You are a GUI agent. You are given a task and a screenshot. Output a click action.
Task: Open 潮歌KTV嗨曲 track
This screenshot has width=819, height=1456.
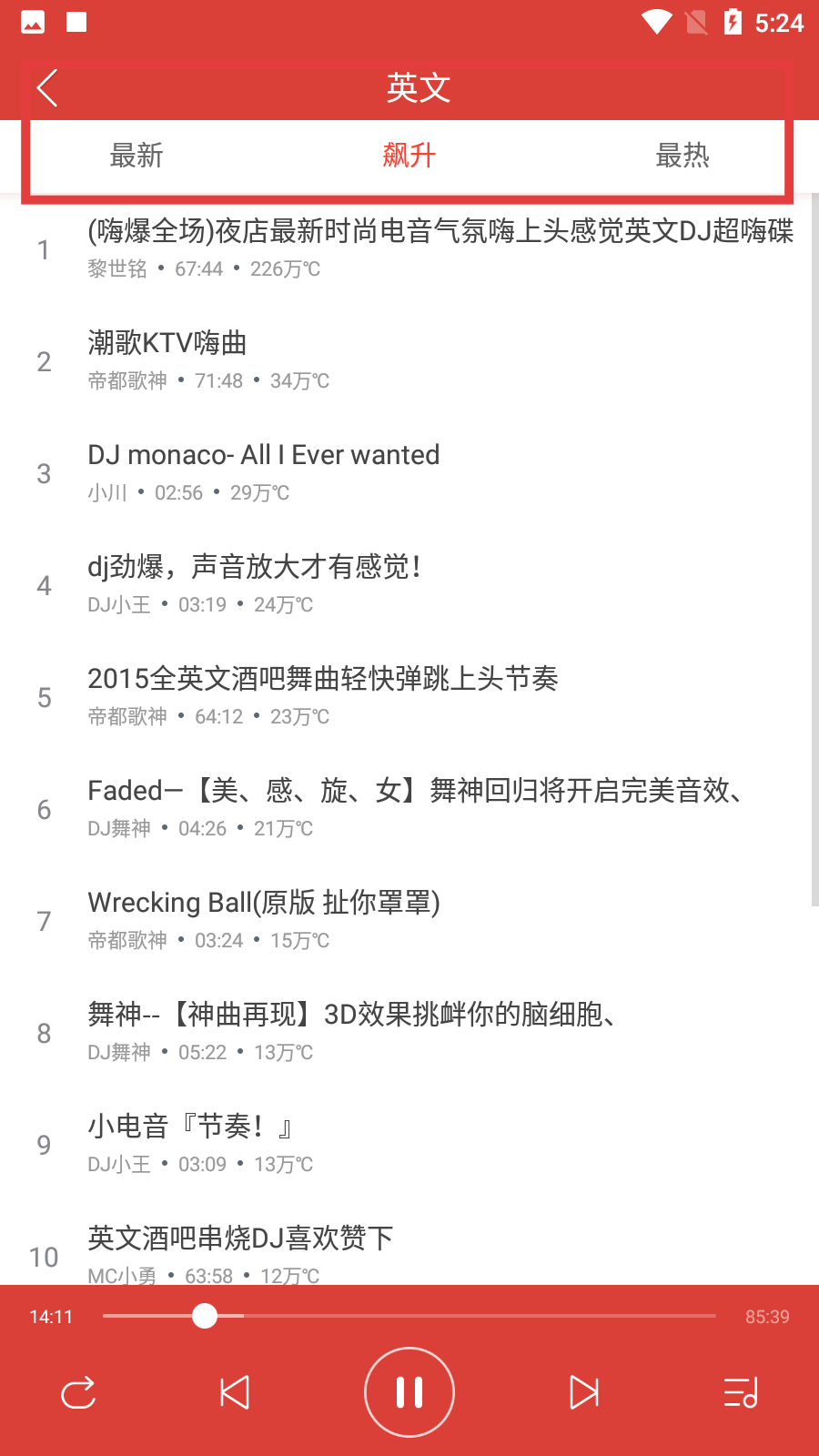click(x=409, y=360)
